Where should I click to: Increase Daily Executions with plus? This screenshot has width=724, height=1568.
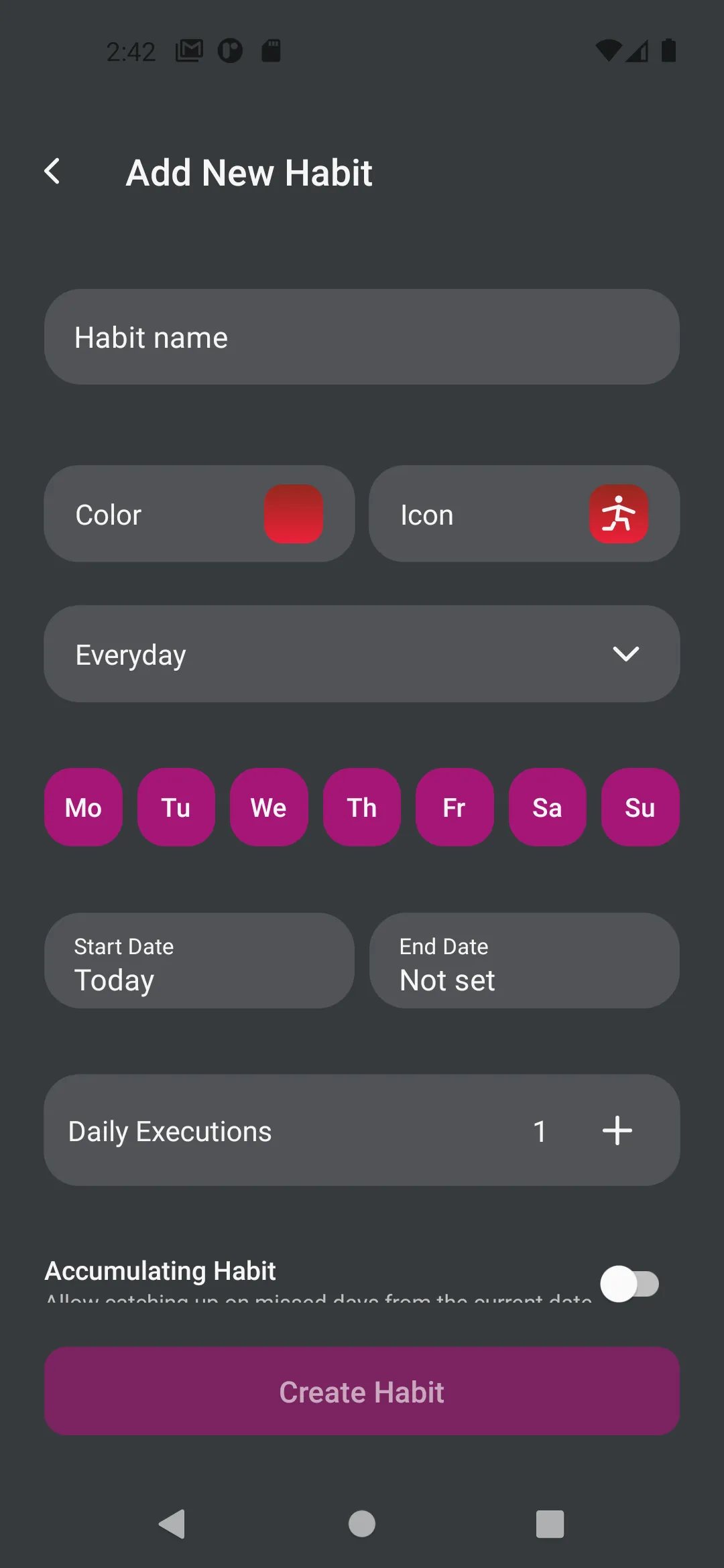[617, 1131]
